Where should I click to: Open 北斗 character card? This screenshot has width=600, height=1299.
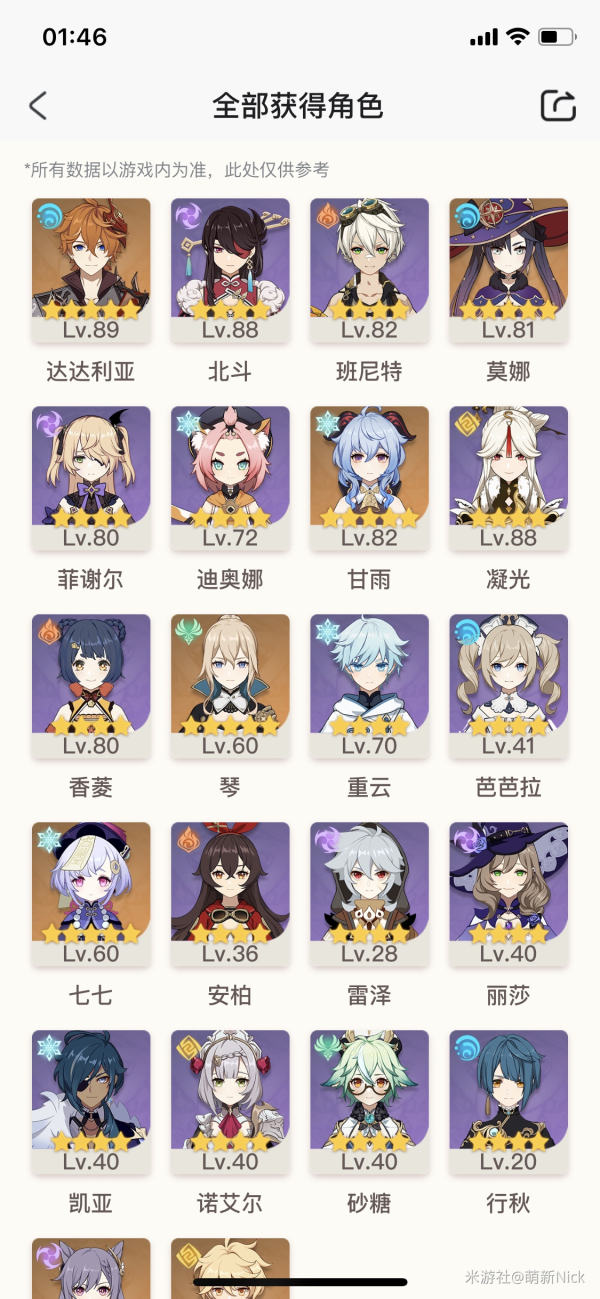(x=230, y=270)
